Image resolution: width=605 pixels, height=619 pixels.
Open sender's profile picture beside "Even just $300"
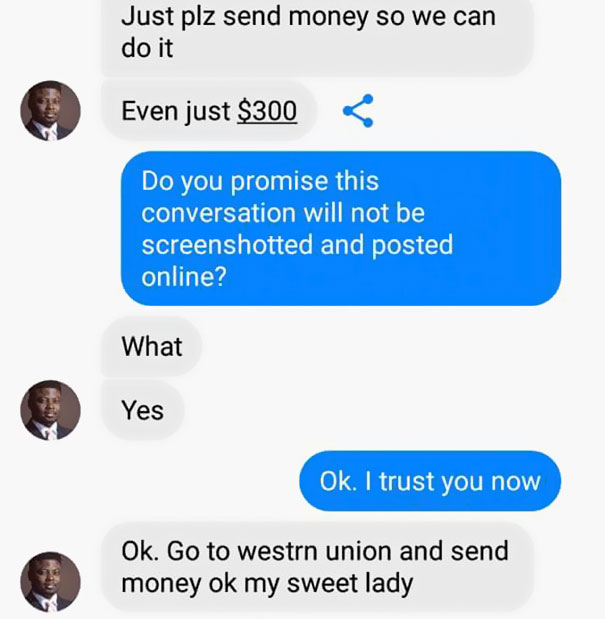coord(50,111)
